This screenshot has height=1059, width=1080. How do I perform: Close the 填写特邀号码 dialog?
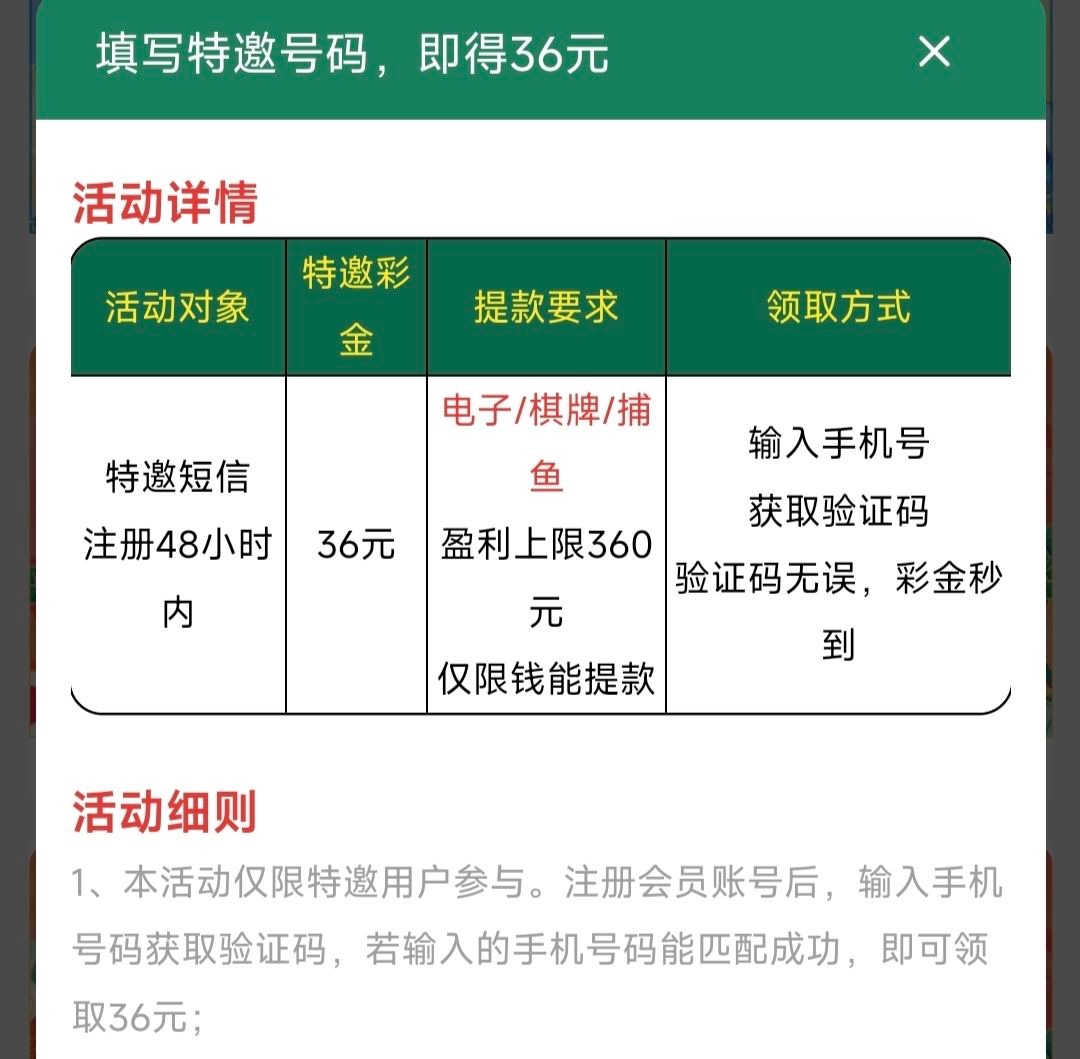pyautogui.click(x=934, y=51)
